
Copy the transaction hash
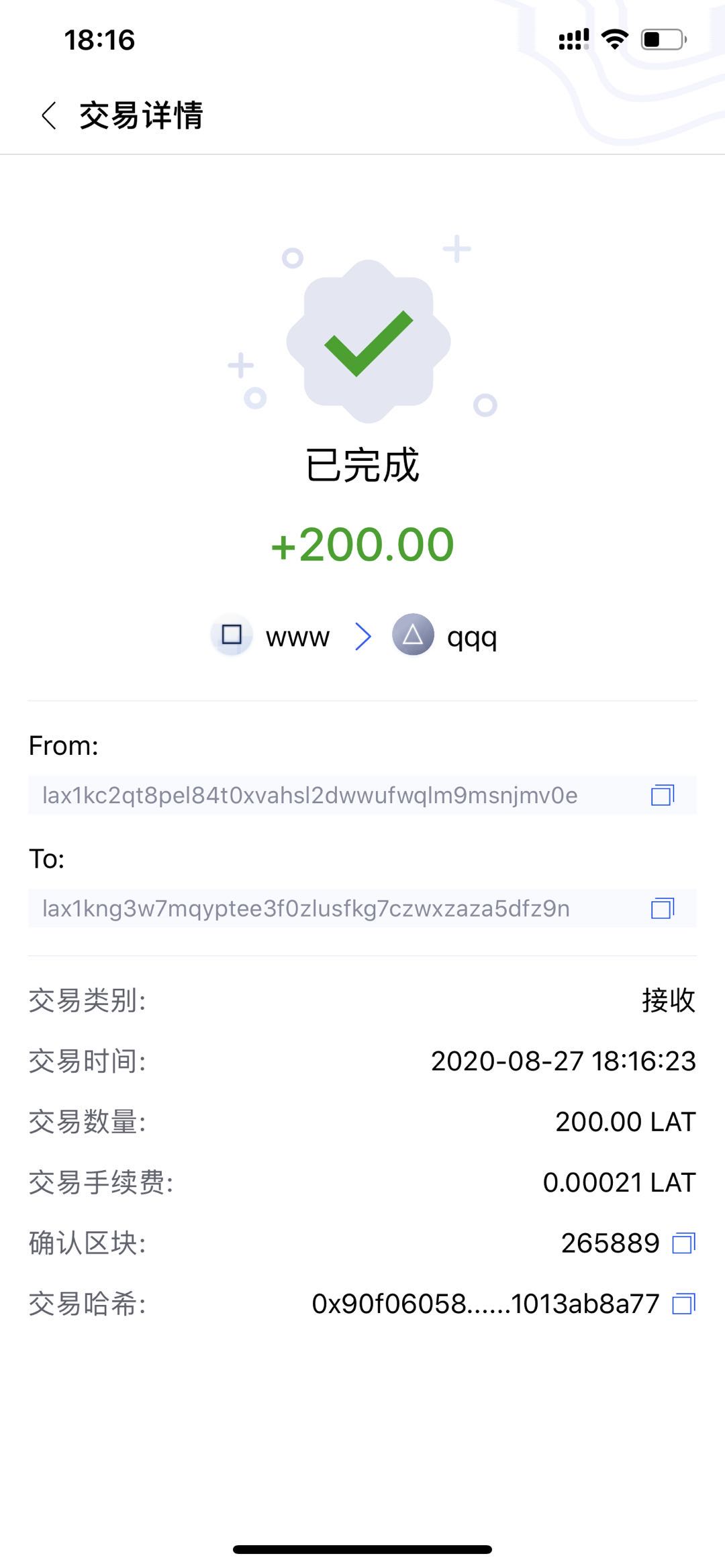[683, 1304]
